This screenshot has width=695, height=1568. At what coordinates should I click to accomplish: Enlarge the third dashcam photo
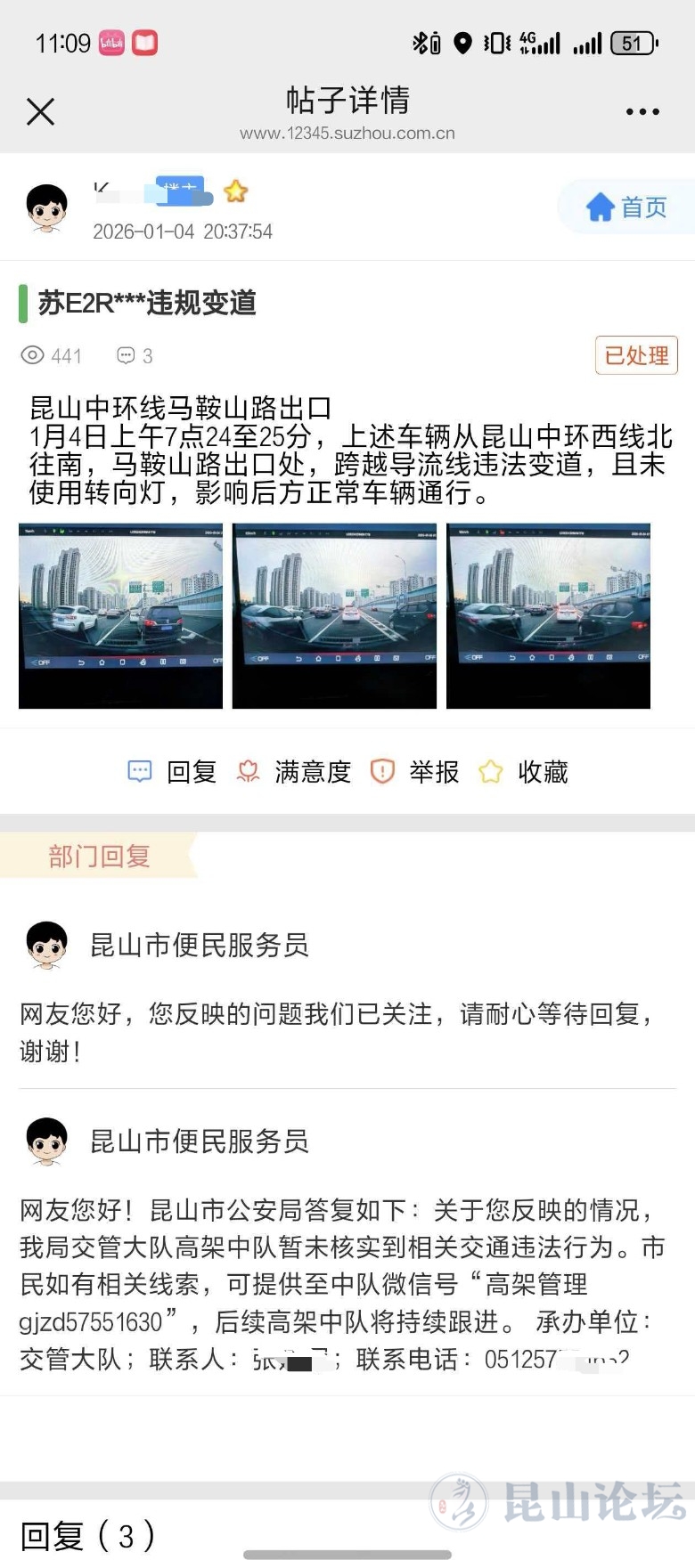click(x=548, y=616)
